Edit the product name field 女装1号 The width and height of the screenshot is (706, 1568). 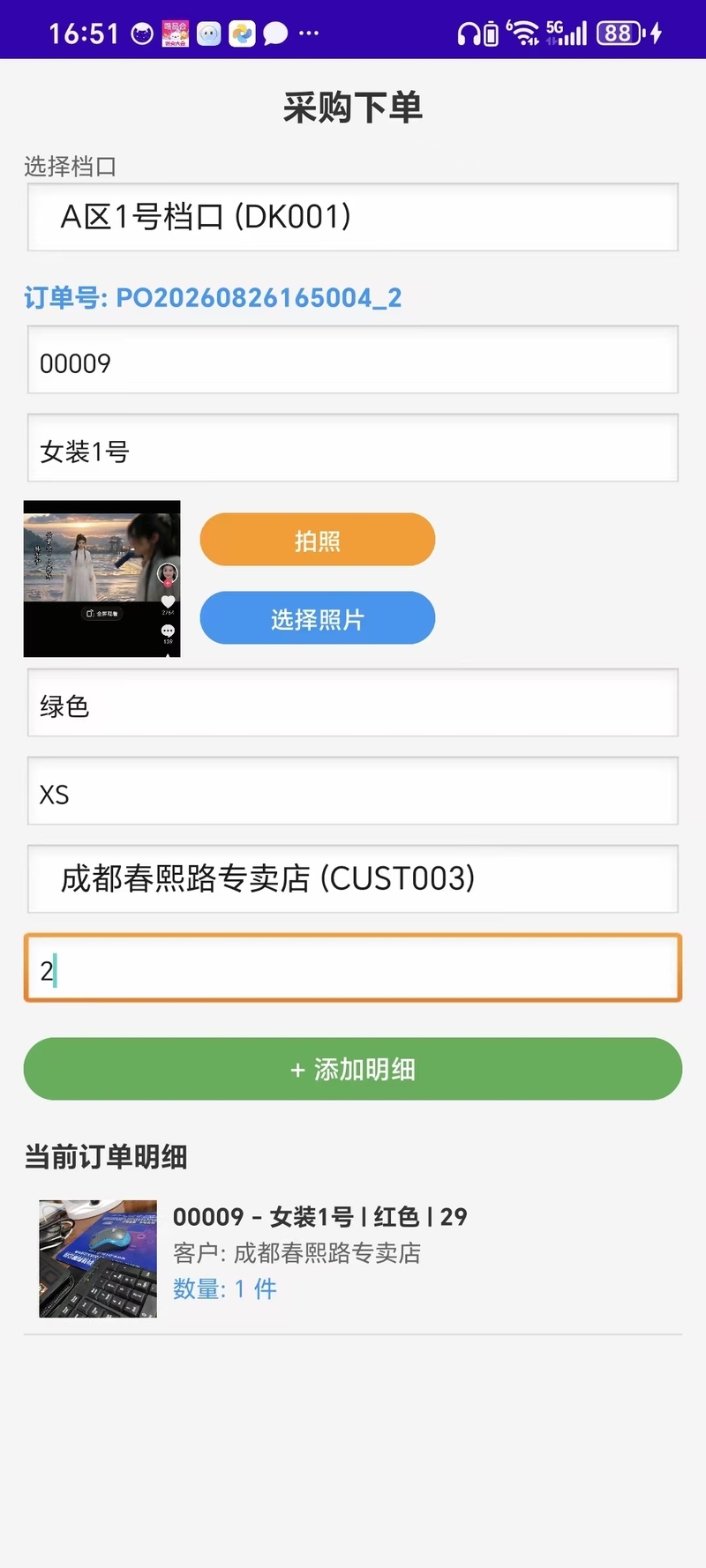(x=353, y=448)
